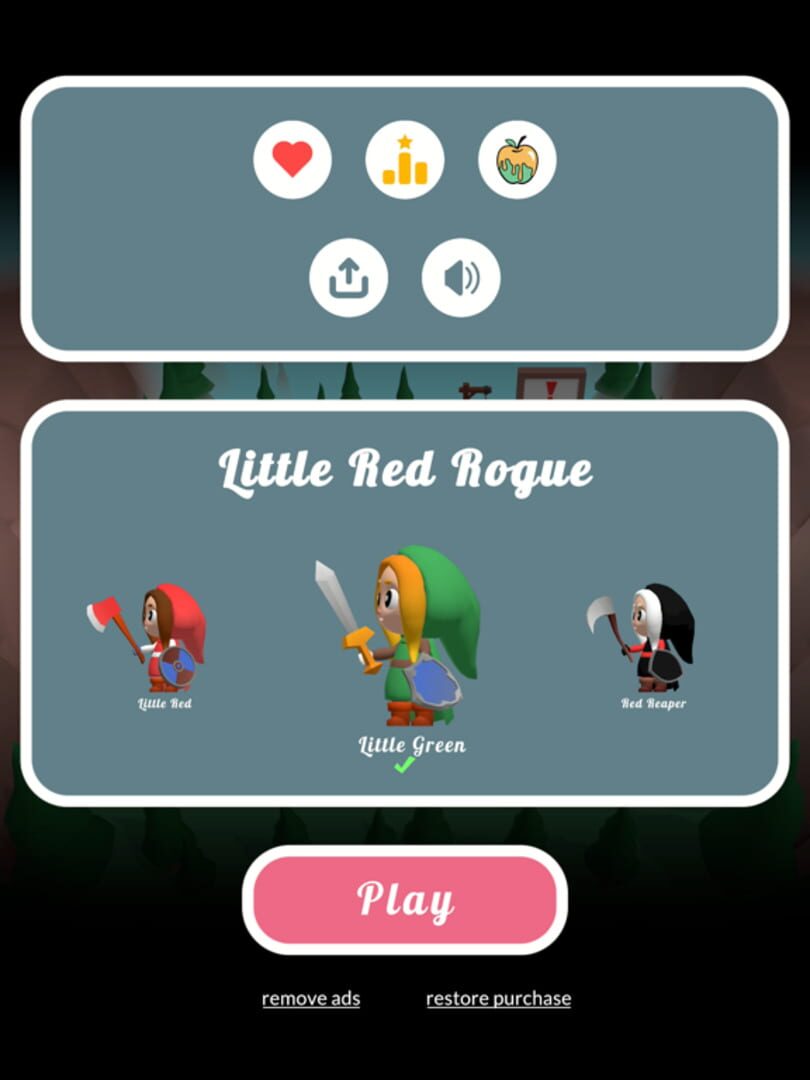Click the remove ads link
Screen dimensions: 810x1080
[x=311, y=998]
